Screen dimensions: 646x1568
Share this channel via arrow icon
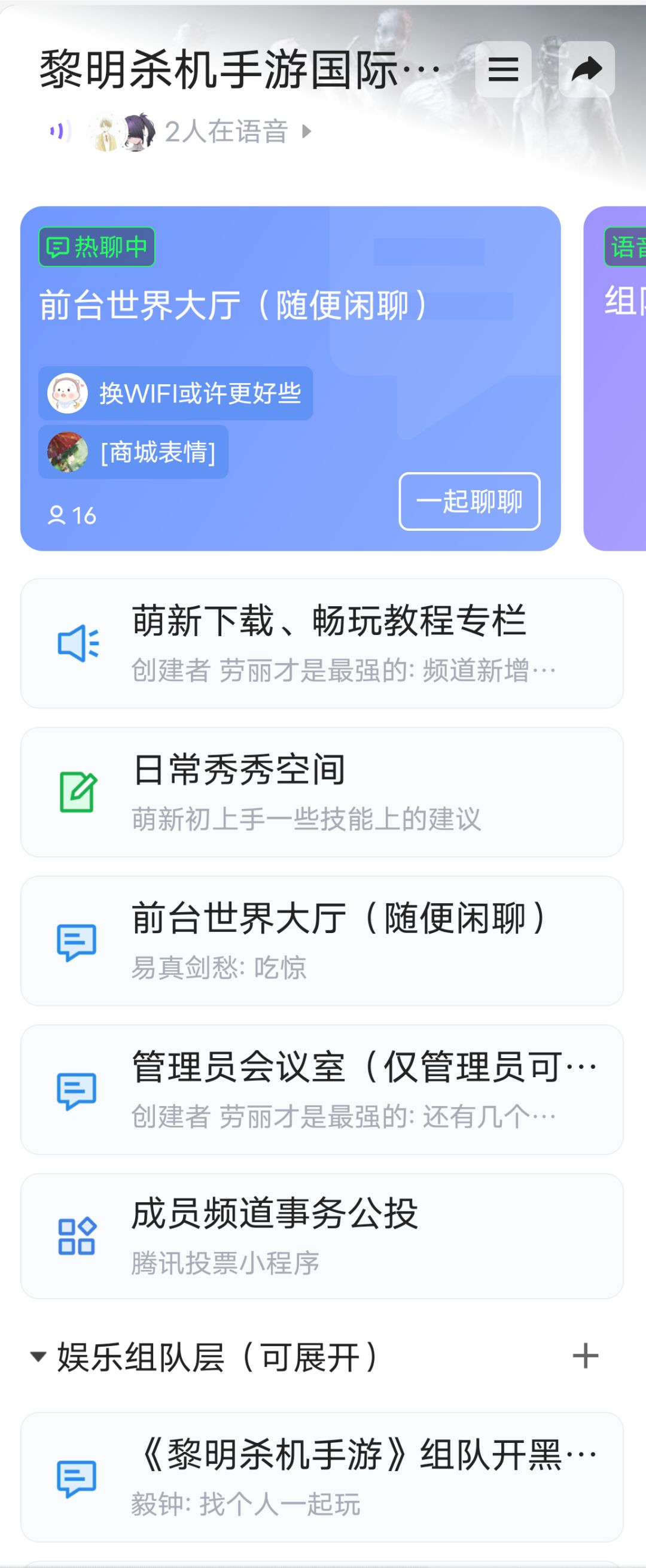586,69
